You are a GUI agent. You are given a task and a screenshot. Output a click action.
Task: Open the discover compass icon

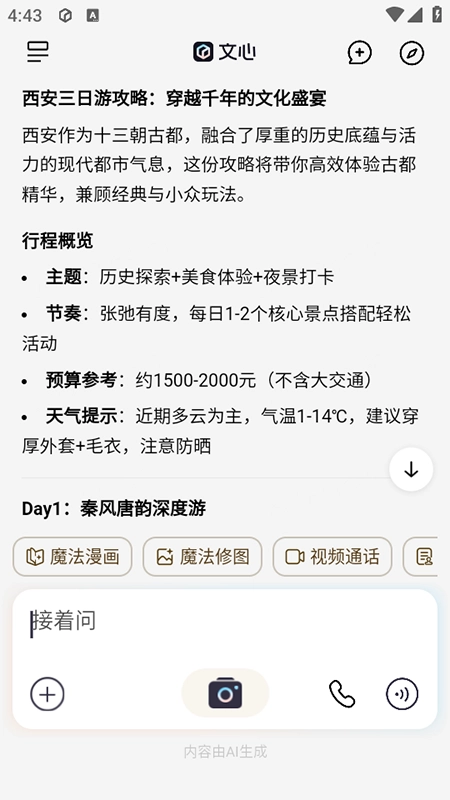click(x=412, y=53)
